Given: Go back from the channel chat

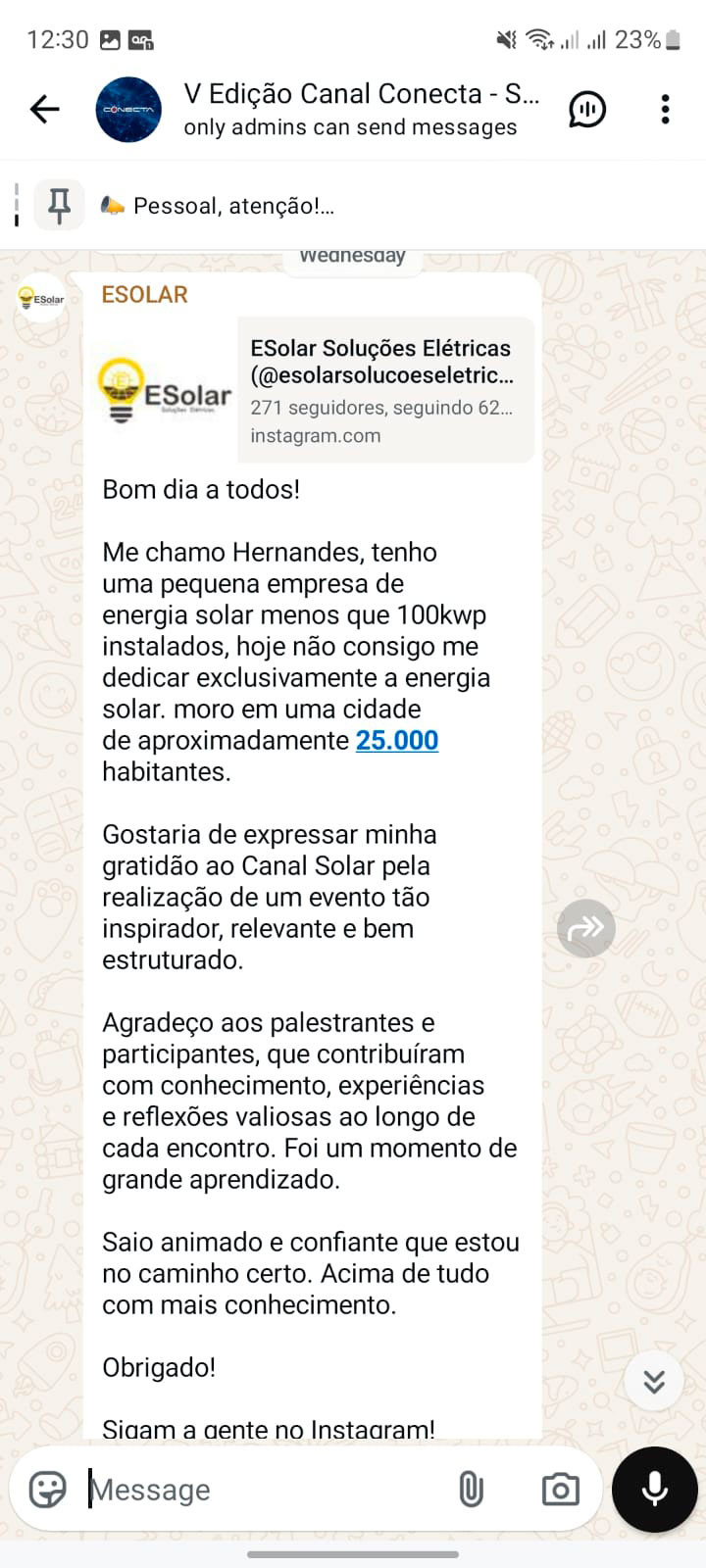Looking at the screenshot, I should (x=45, y=109).
